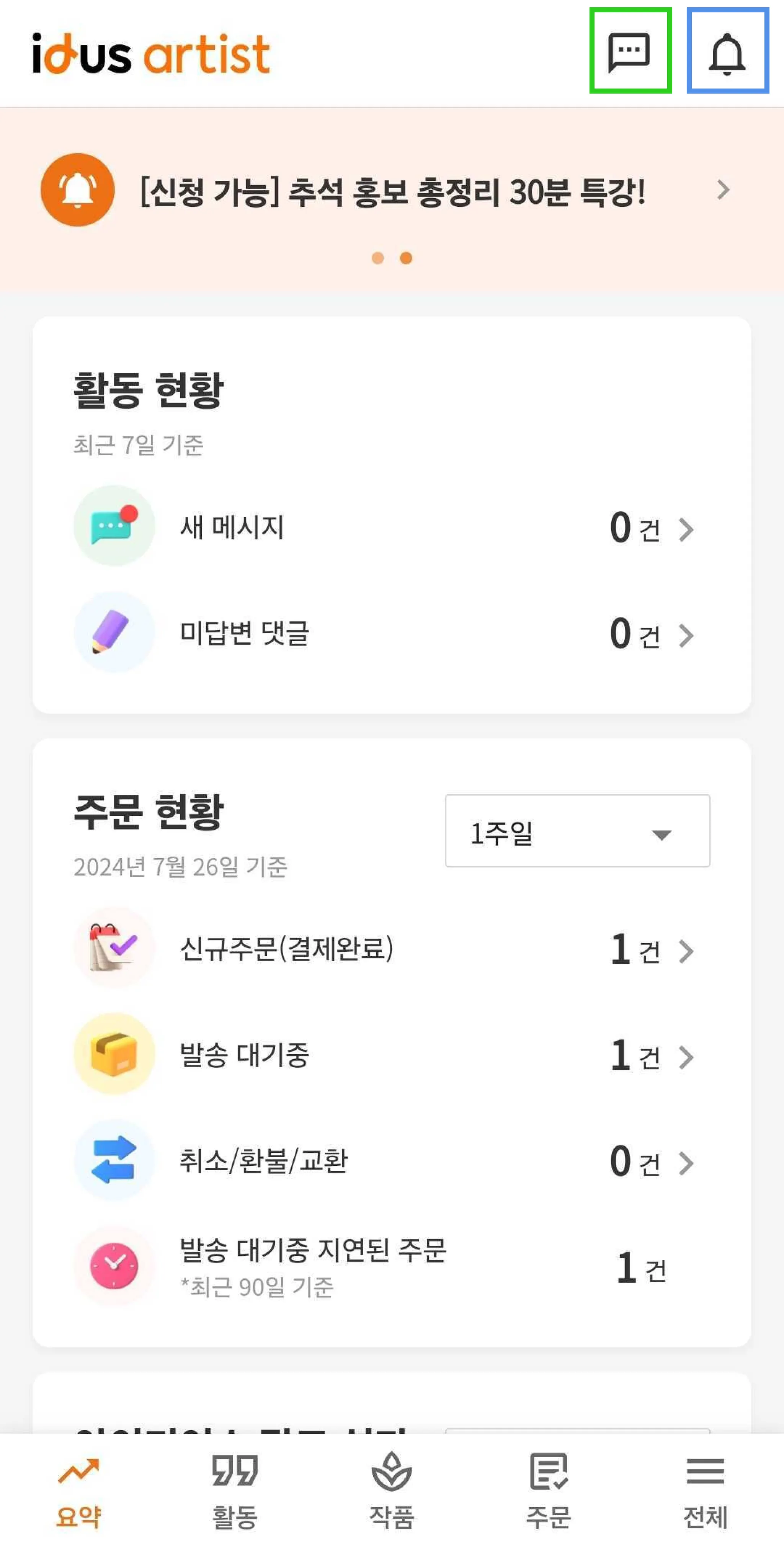Go to the 주문 tab

click(x=548, y=1491)
